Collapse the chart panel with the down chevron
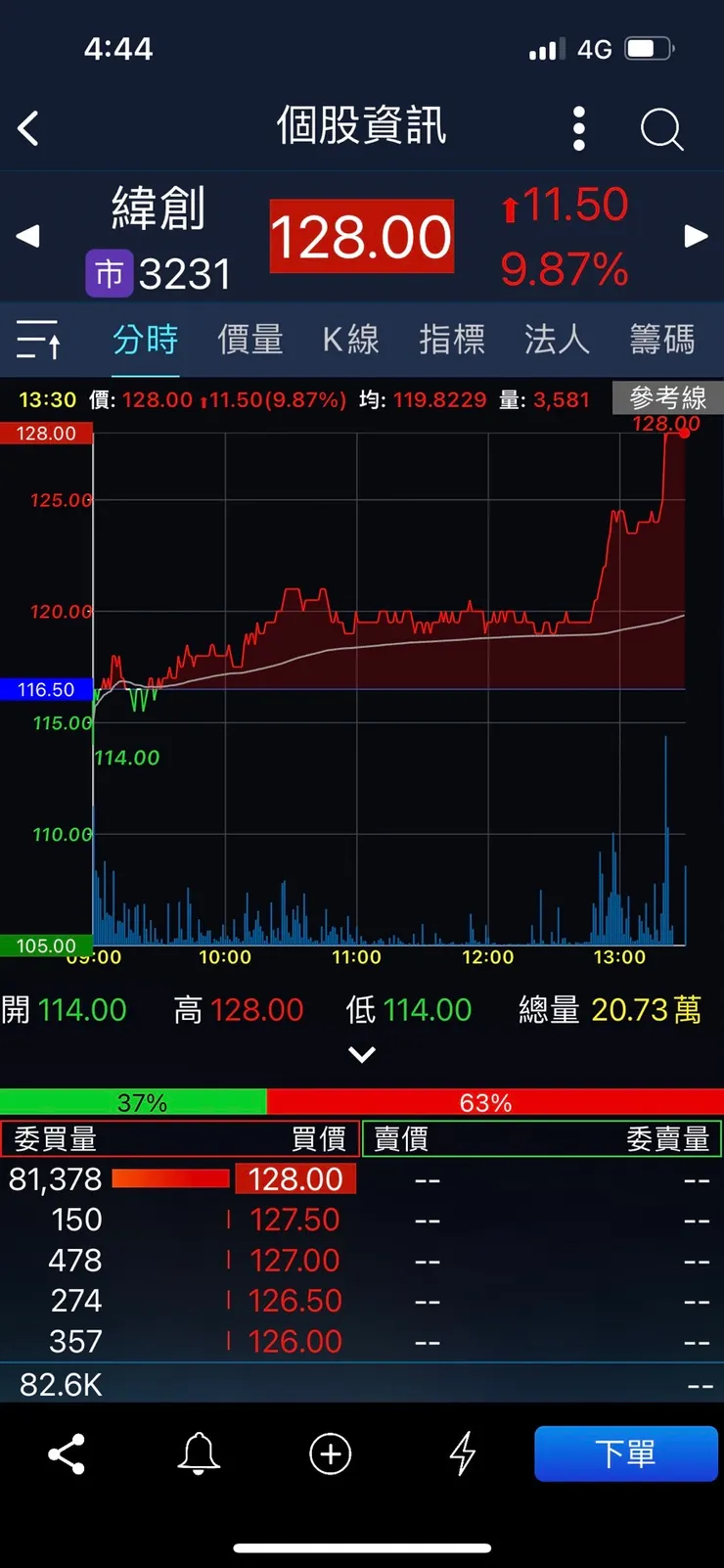 click(362, 1054)
